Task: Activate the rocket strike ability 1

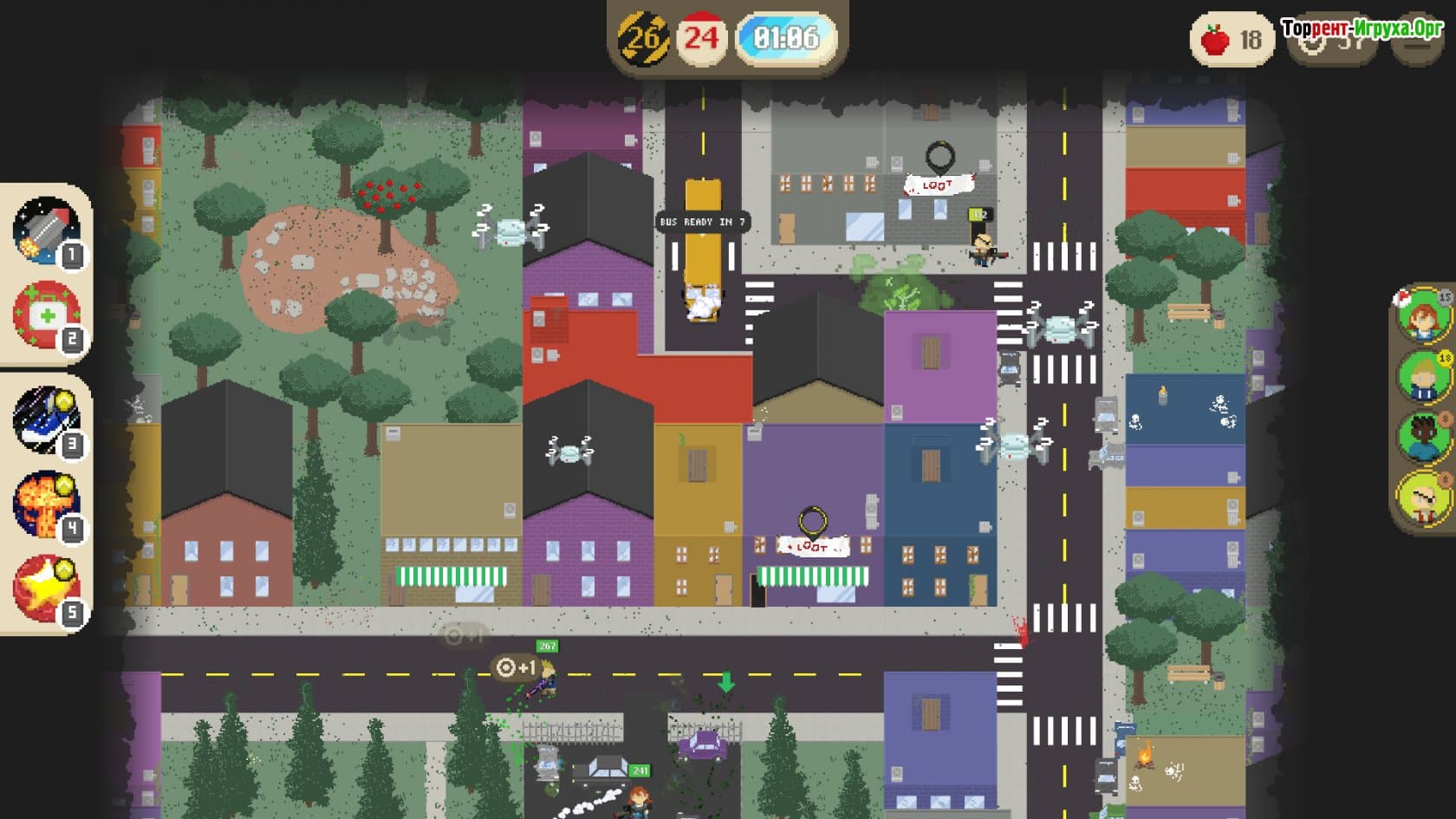Action: [x=47, y=231]
